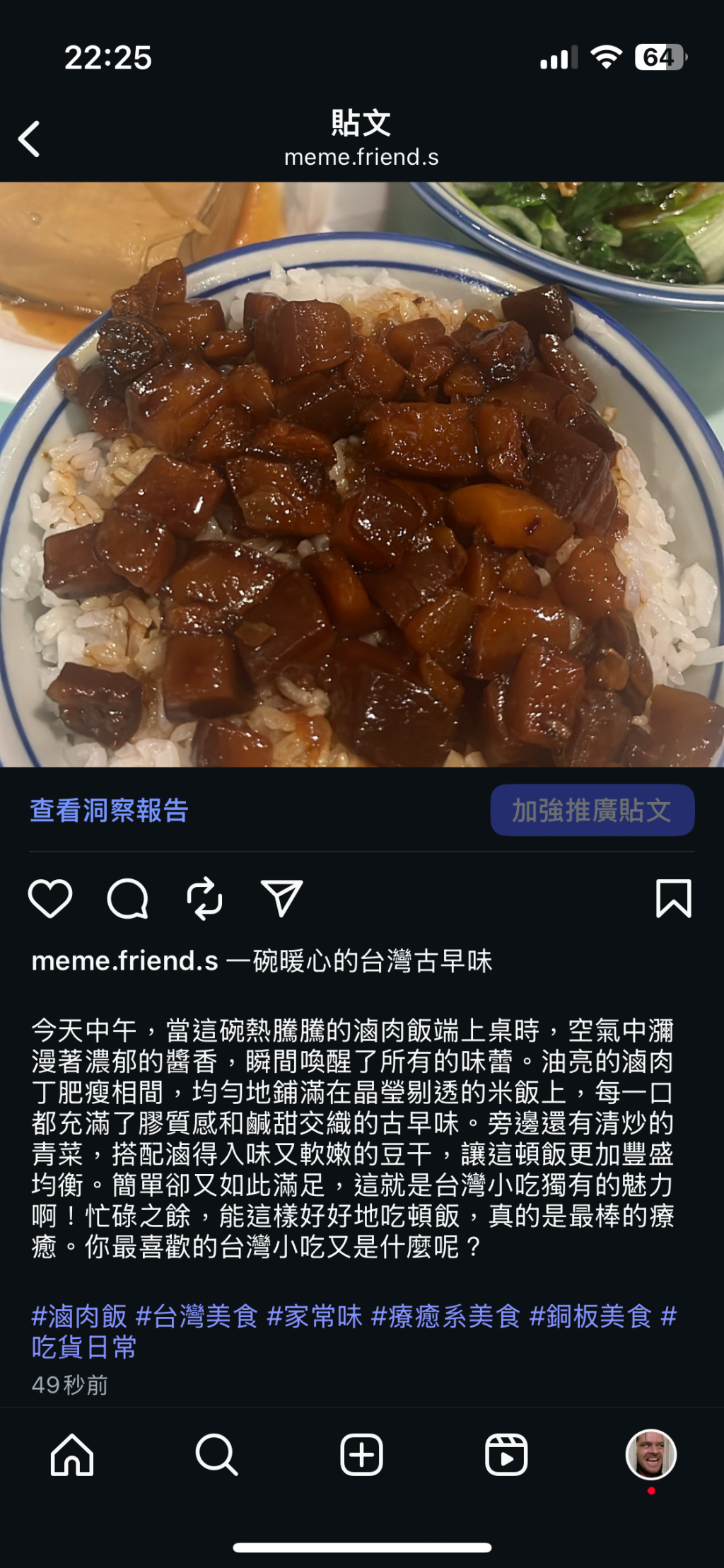
Task: Bookmark this post
Action: click(x=673, y=899)
